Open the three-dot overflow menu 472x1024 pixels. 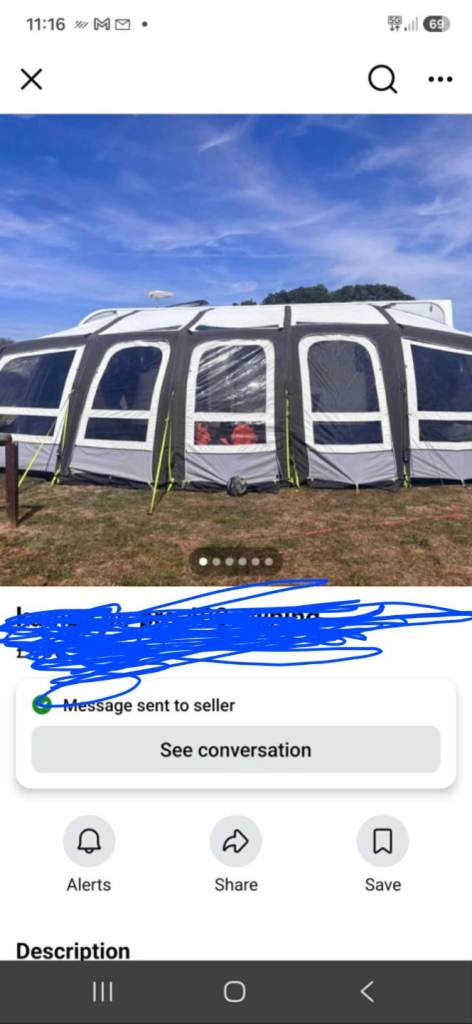tap(440, 80)
